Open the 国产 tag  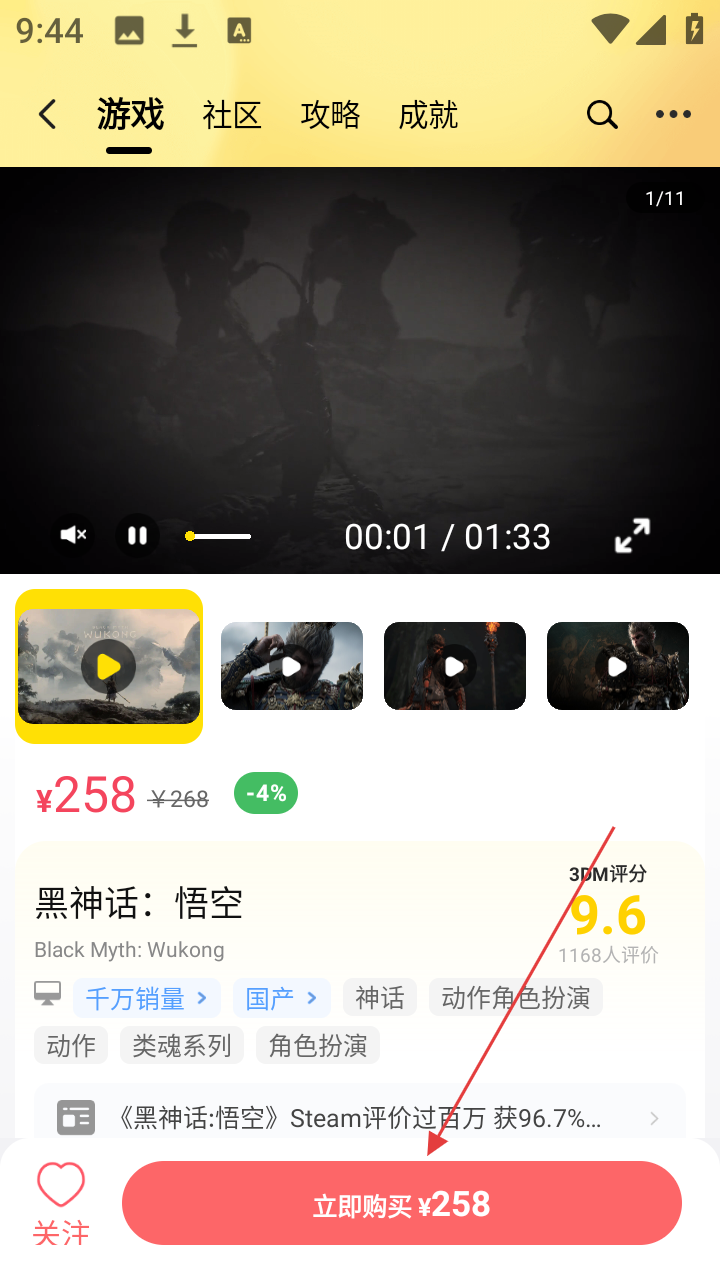[x=281, y=998]
